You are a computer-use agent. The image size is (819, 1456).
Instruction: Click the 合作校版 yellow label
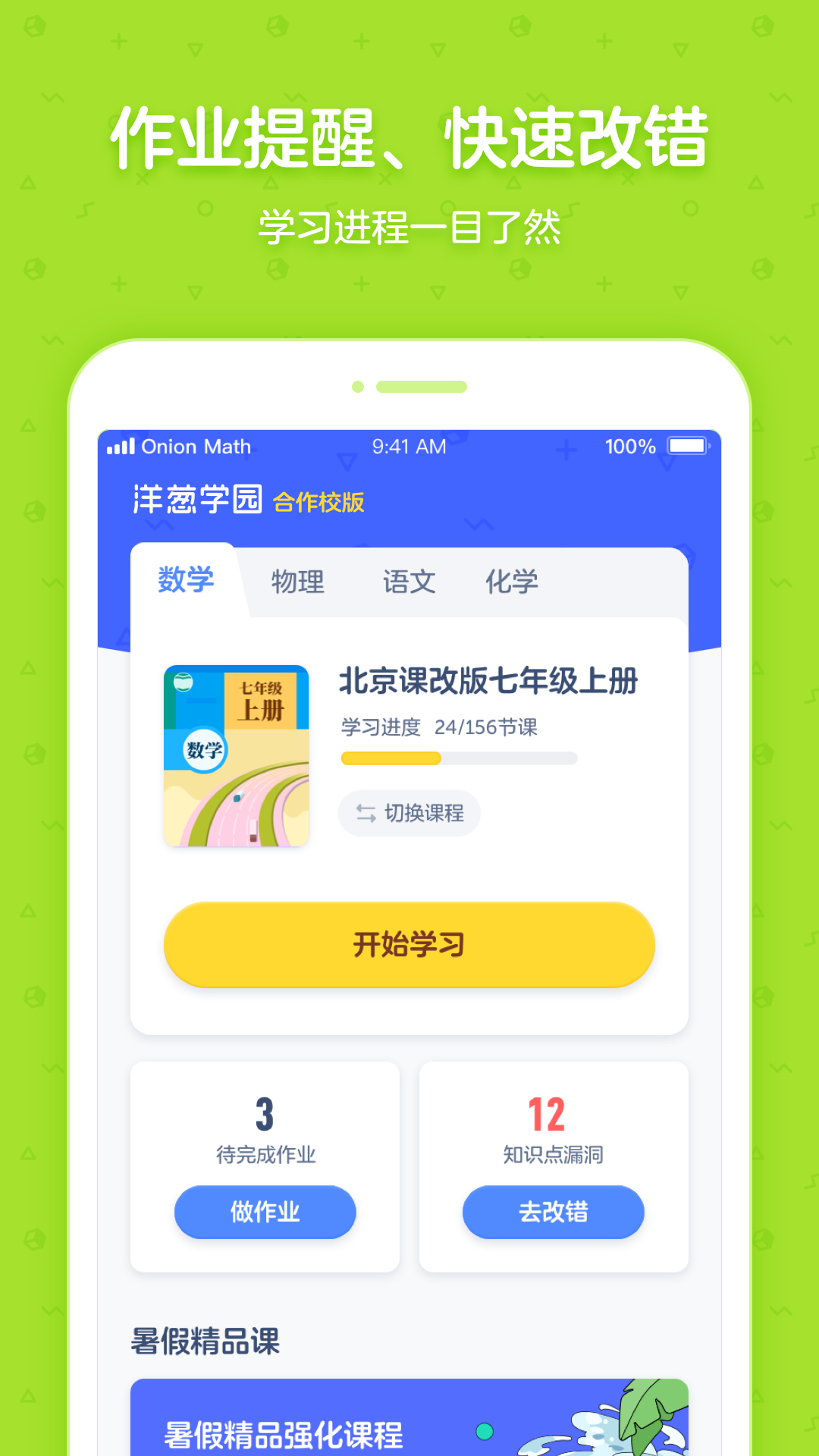coord(319,502)
